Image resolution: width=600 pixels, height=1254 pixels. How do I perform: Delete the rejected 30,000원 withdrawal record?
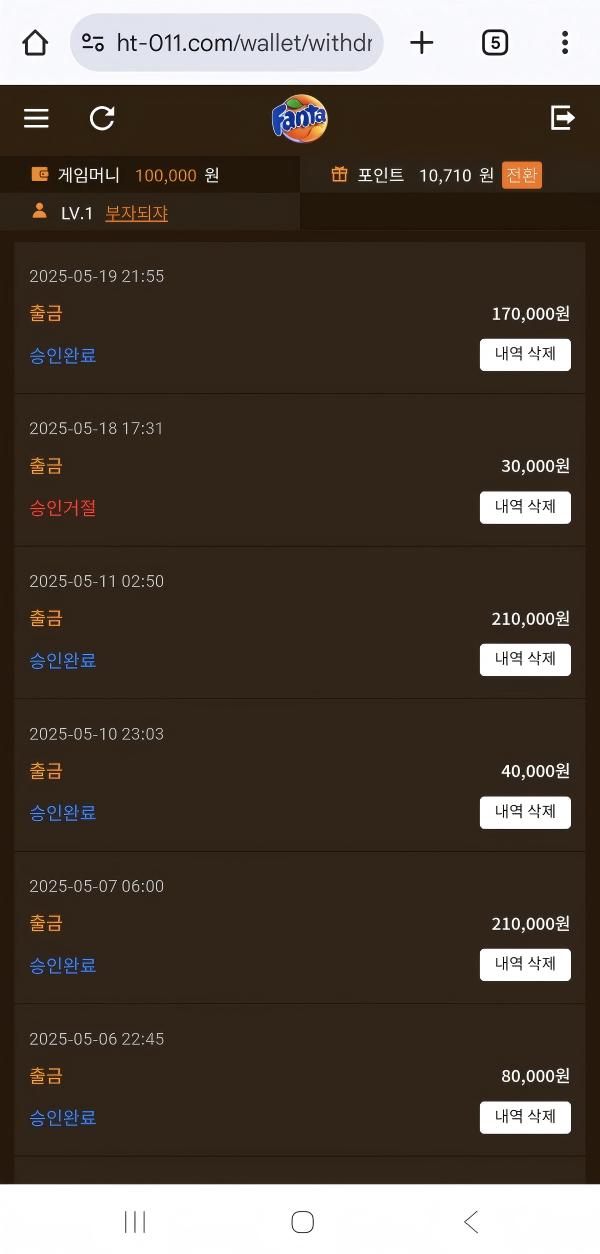point(525,507)
